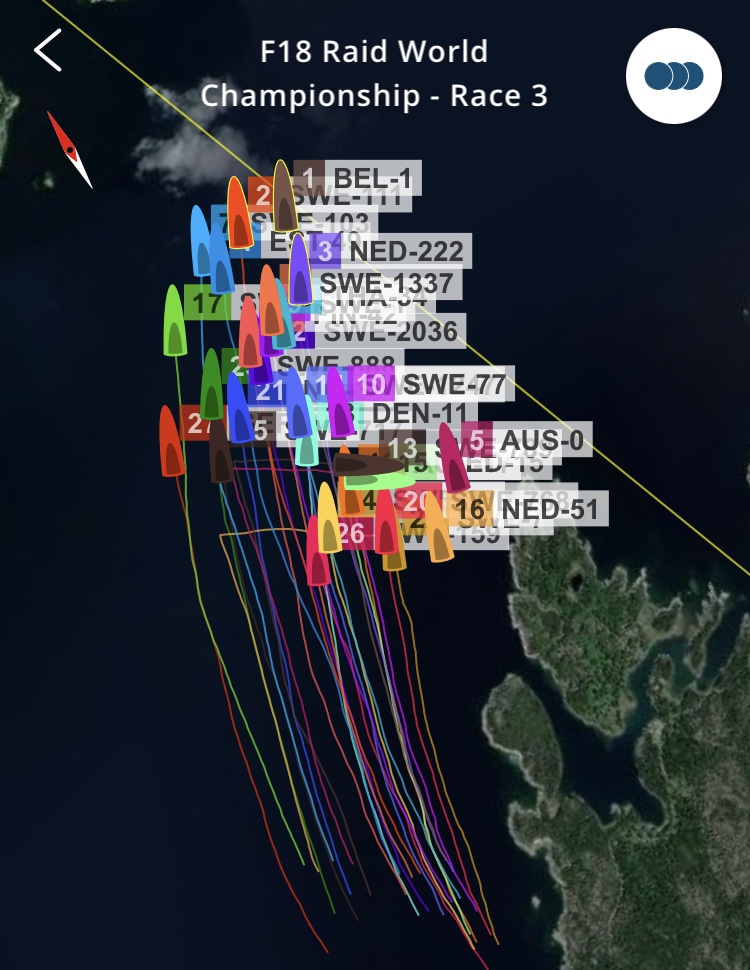Choose the SWE-2036 boat label
This screenshot has width=750, height=970.
click(390, 330)
